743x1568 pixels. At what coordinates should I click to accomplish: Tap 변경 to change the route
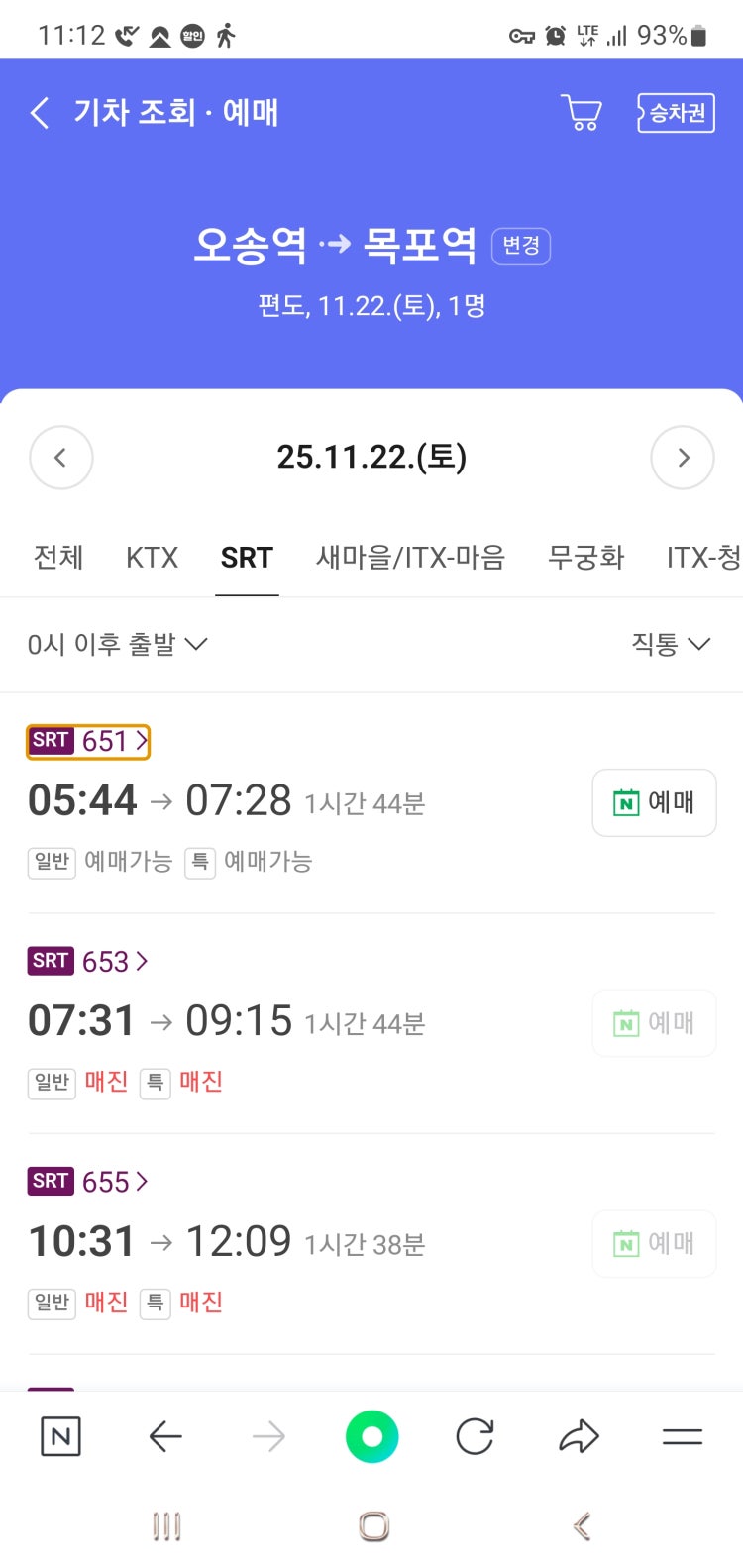click(521, 246)
